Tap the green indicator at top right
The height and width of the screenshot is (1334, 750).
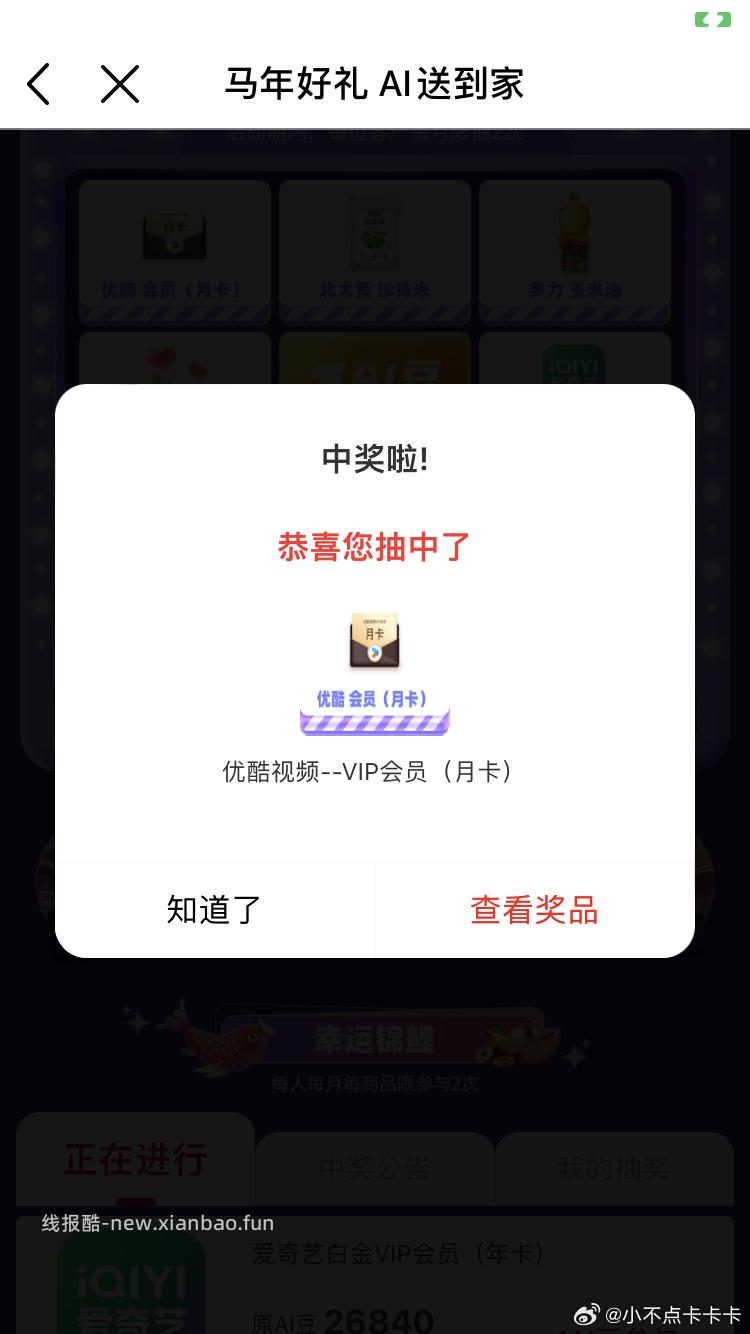(711, 19)
